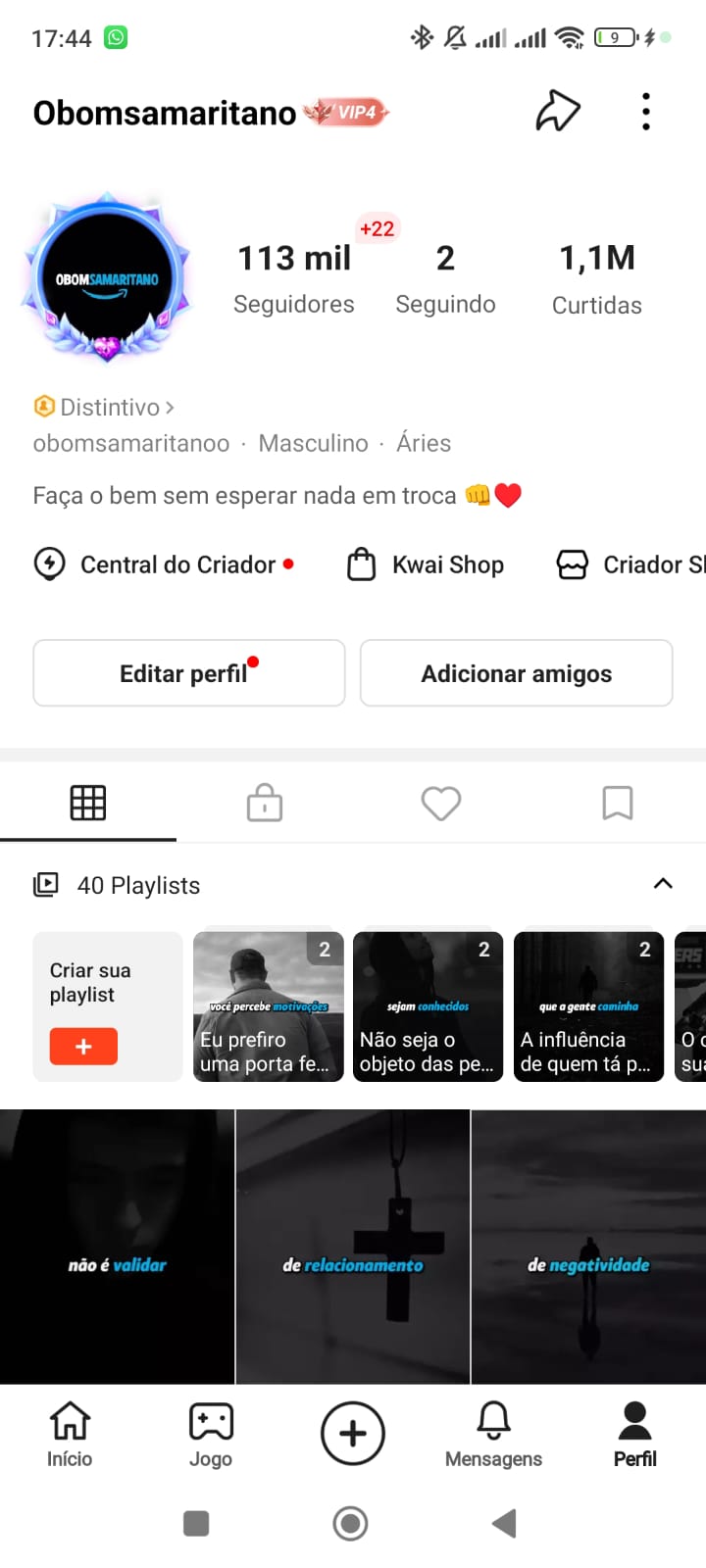This screenshot has height=1568, width=706.
Task: Open the Distintivo badge link
Action: [x=109, y=407]
